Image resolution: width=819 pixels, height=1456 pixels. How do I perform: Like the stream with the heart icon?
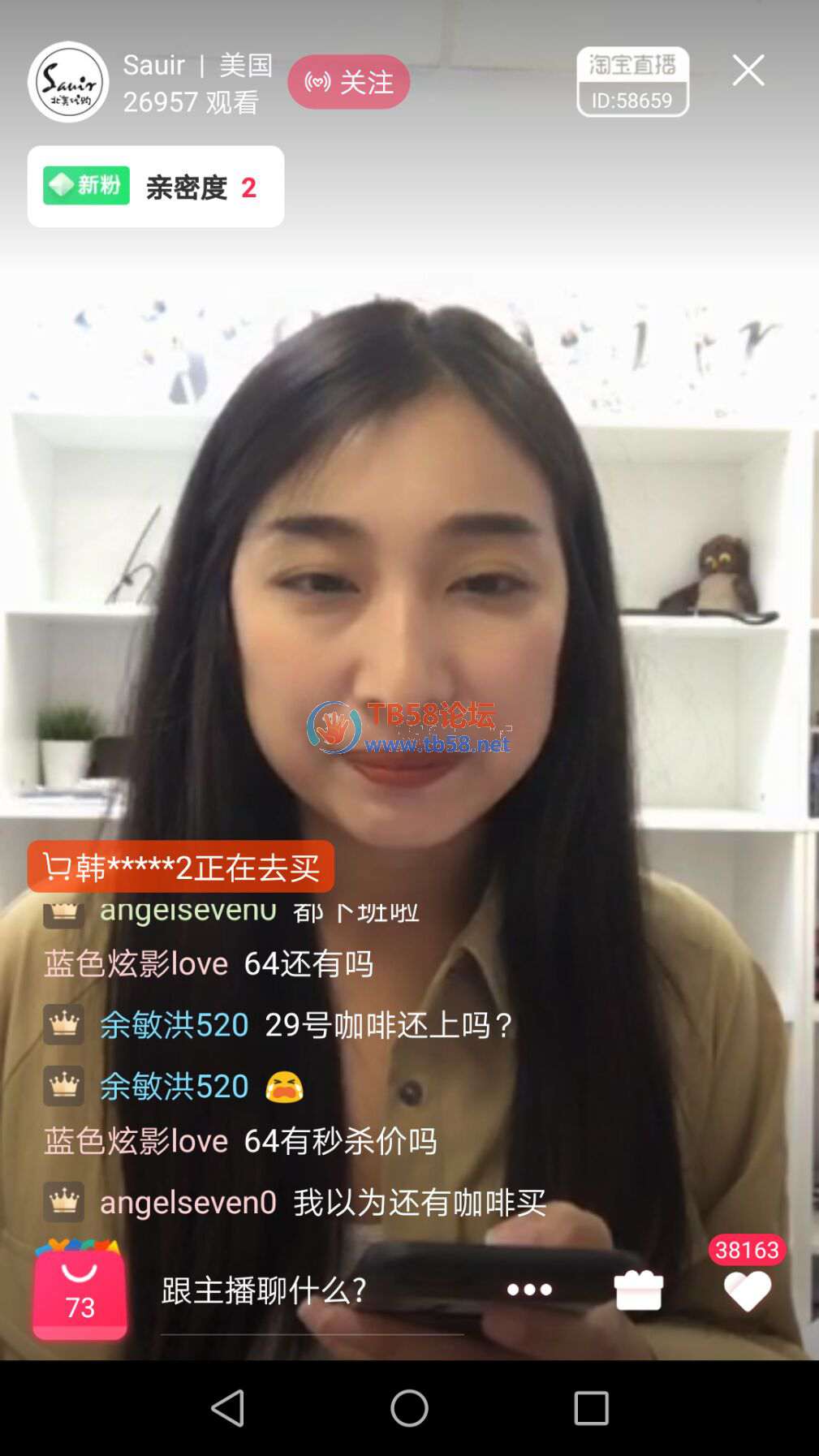point(747,1290)
